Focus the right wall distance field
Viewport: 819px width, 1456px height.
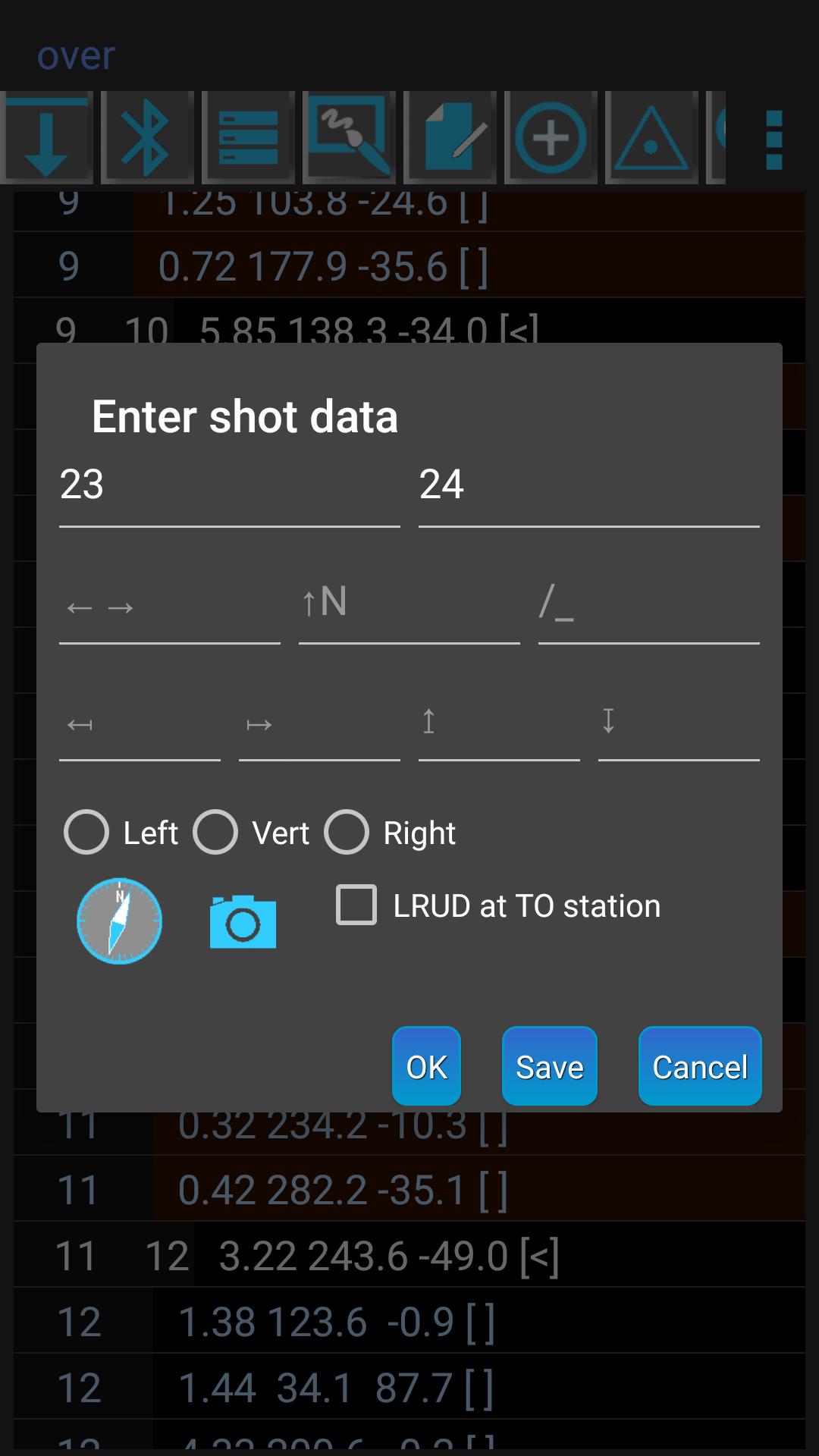pos(319,724)
